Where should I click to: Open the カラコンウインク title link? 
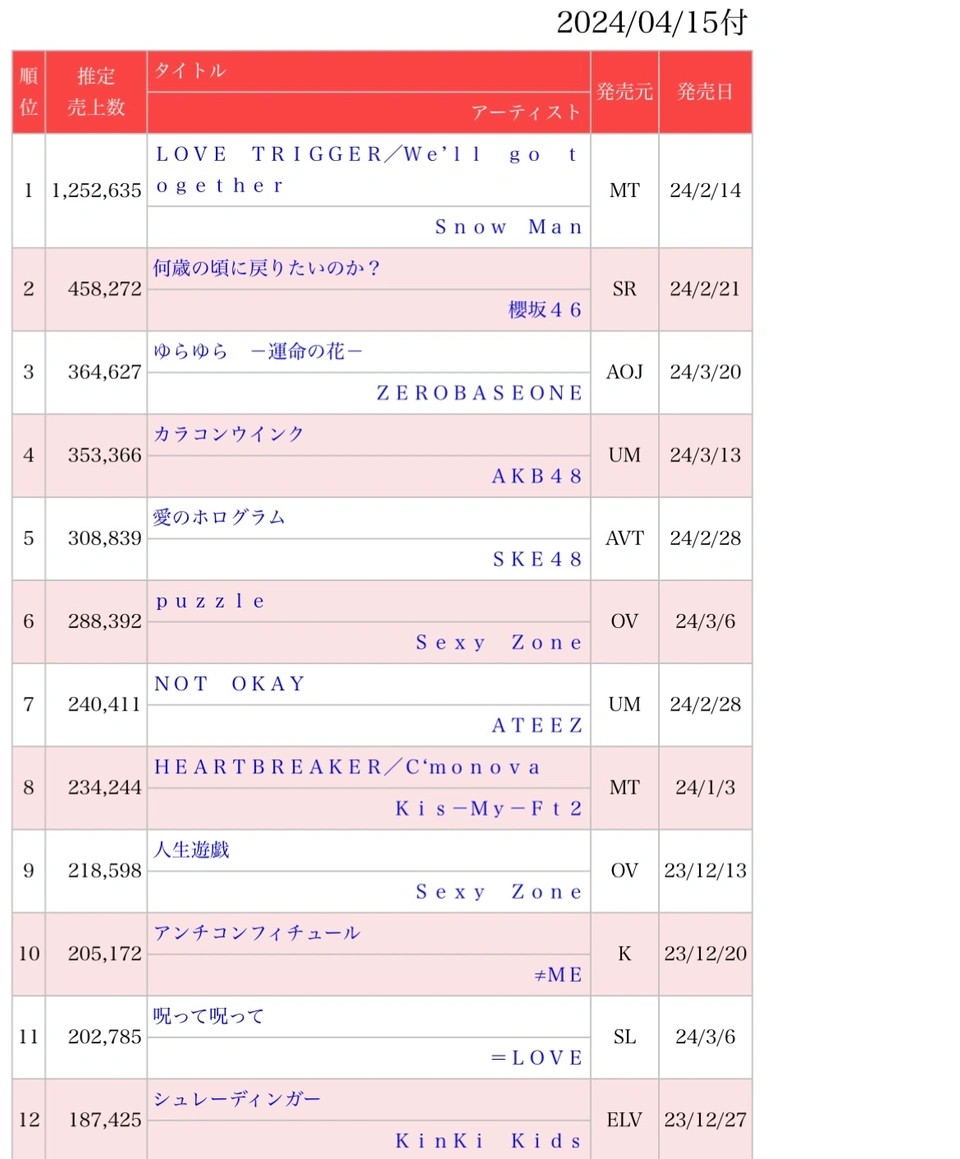click(x=228, y=435)
